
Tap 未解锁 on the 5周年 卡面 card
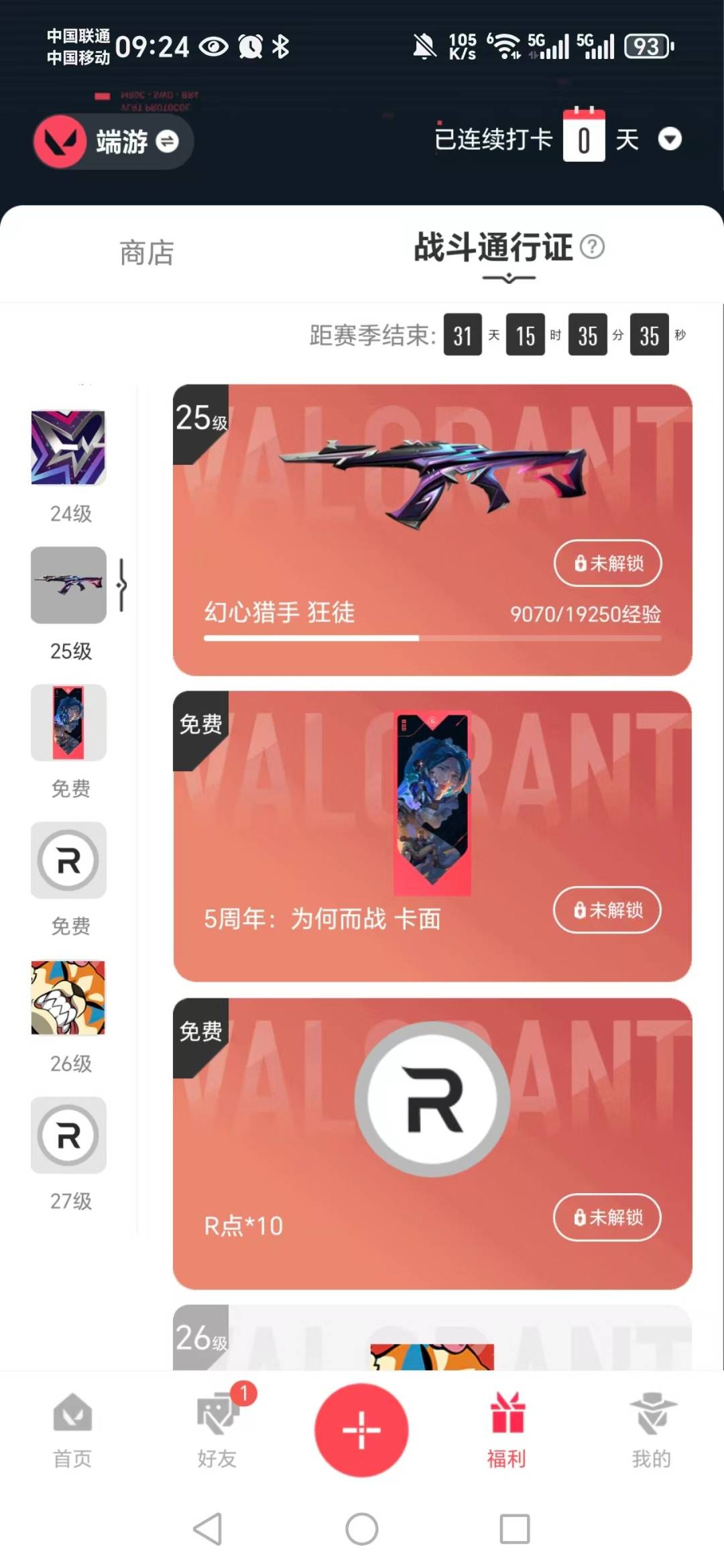(x=607, y=909)
